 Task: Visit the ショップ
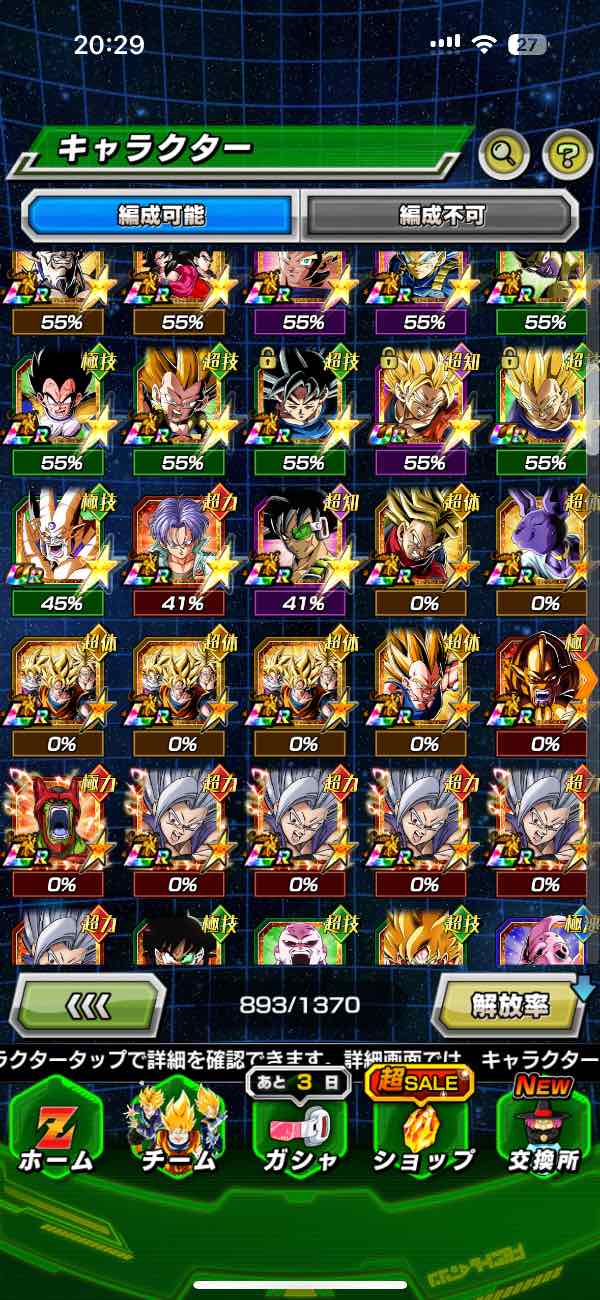[423, 1129]
